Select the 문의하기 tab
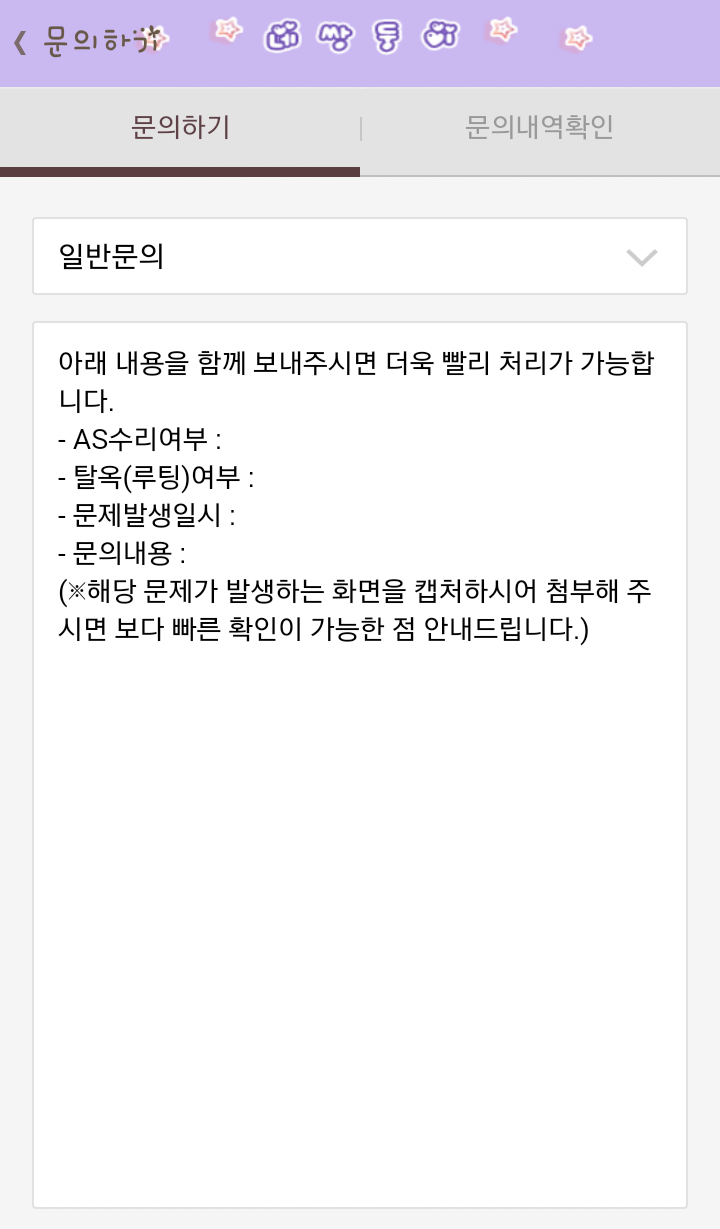The image size is (720, 1229). coord(180,127)
